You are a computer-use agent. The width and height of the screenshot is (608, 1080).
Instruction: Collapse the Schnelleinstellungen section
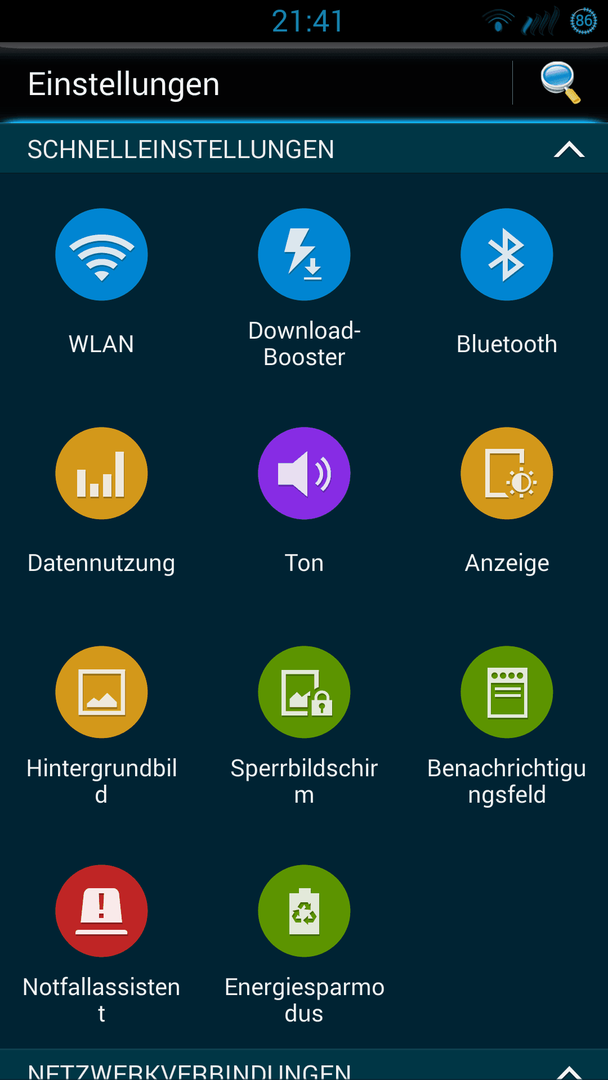click(x=568, y=150)
